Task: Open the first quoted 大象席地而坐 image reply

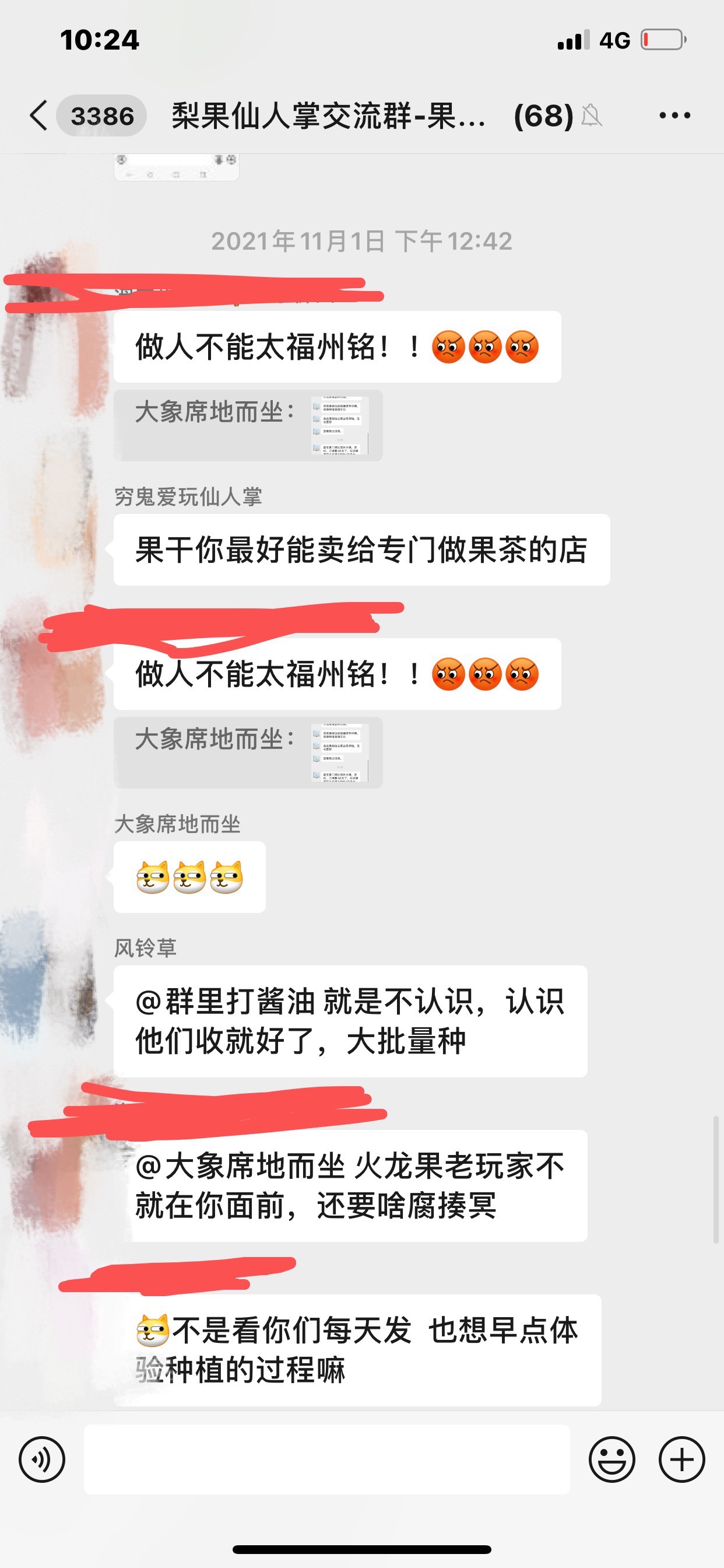Action: coord(248,425)
